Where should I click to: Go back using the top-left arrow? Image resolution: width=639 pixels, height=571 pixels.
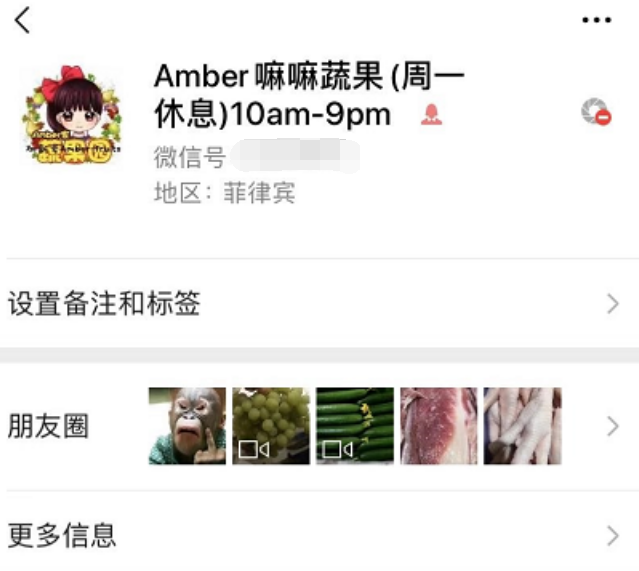point(22,20)
